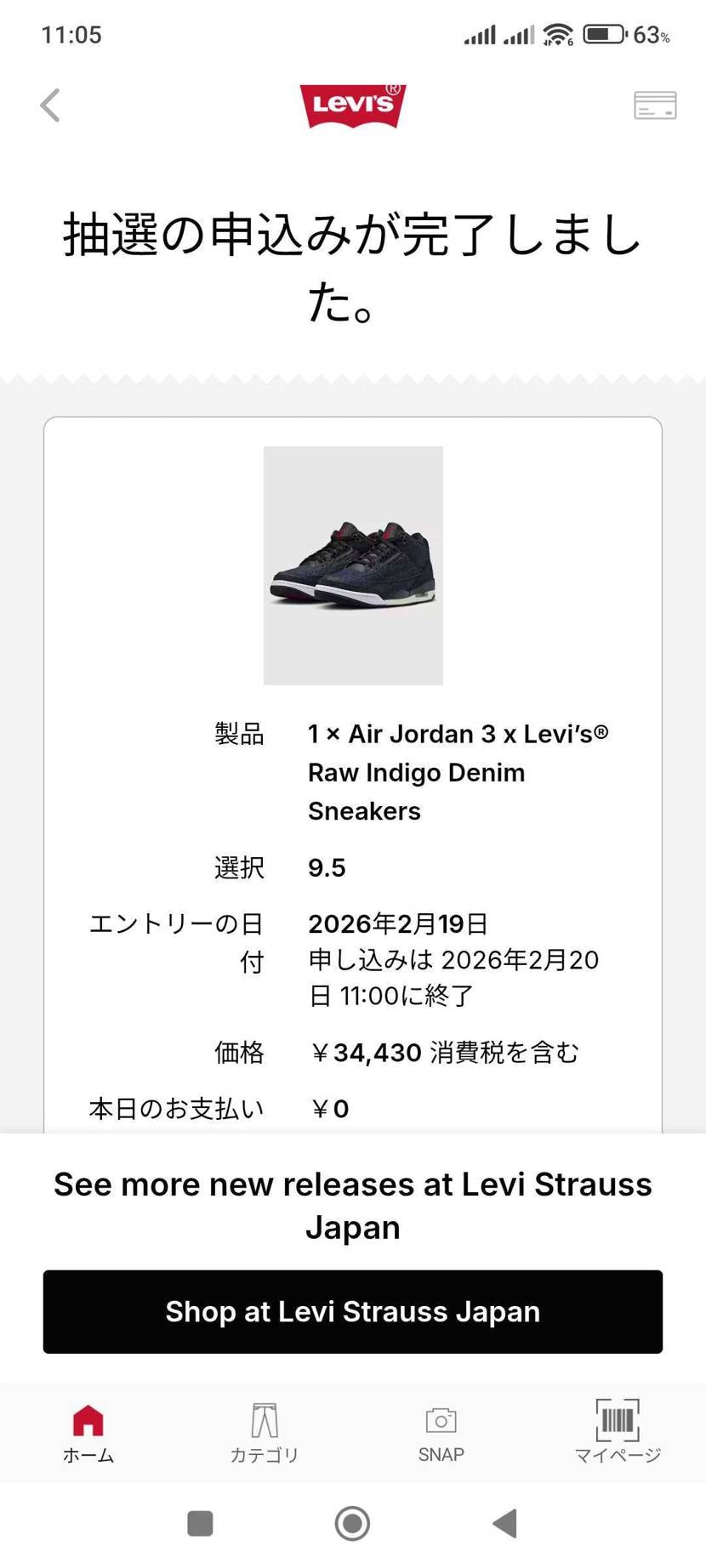
Task: Tap Shop at Levi Strauss Japan button
Action: coord(353,1311)
